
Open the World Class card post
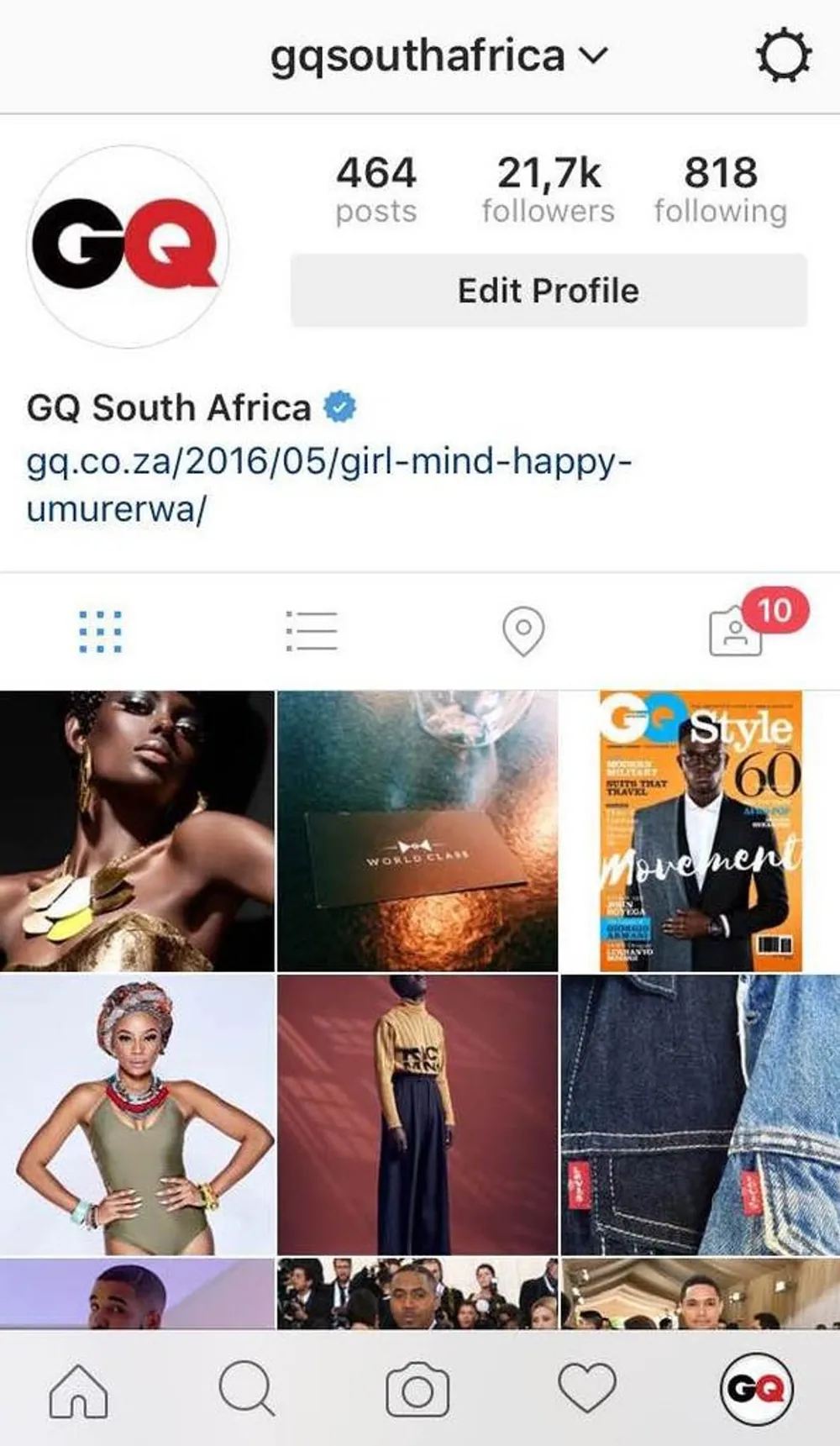pyautogui.click(x=417, y=830)
